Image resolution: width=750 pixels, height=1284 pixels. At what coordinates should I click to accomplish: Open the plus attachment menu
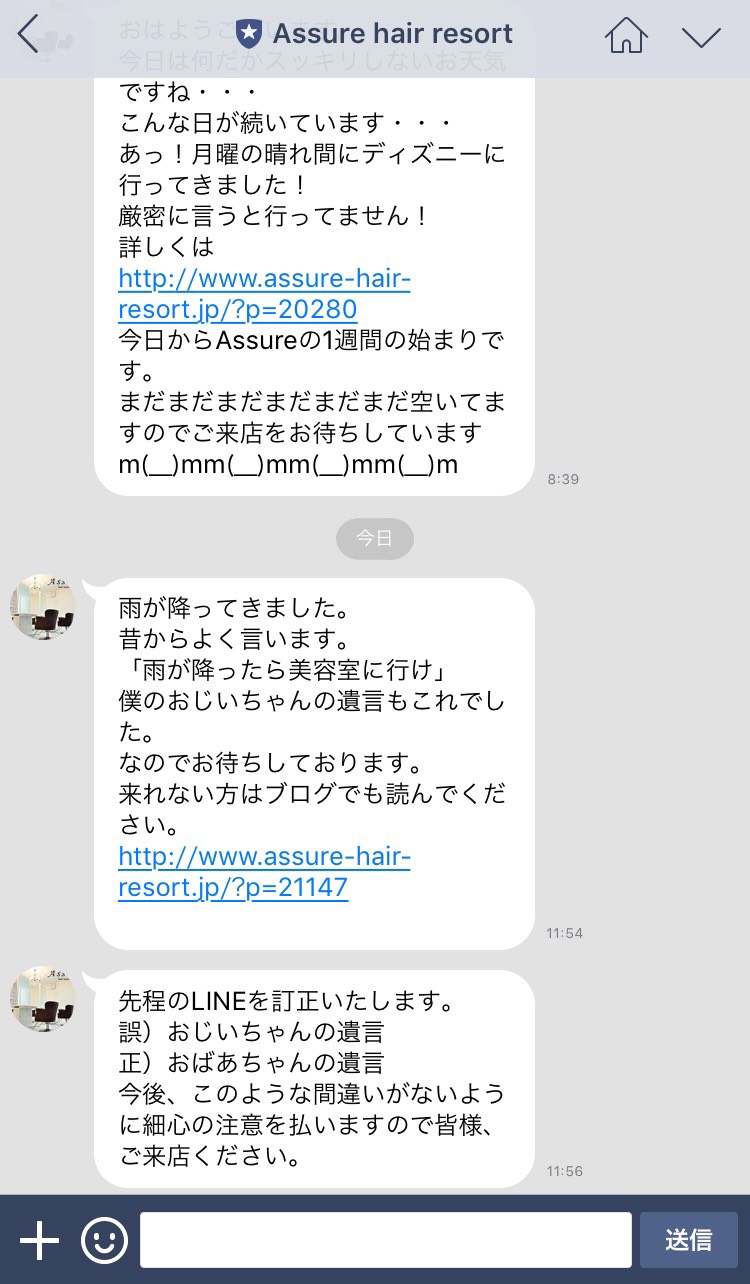40,1241
